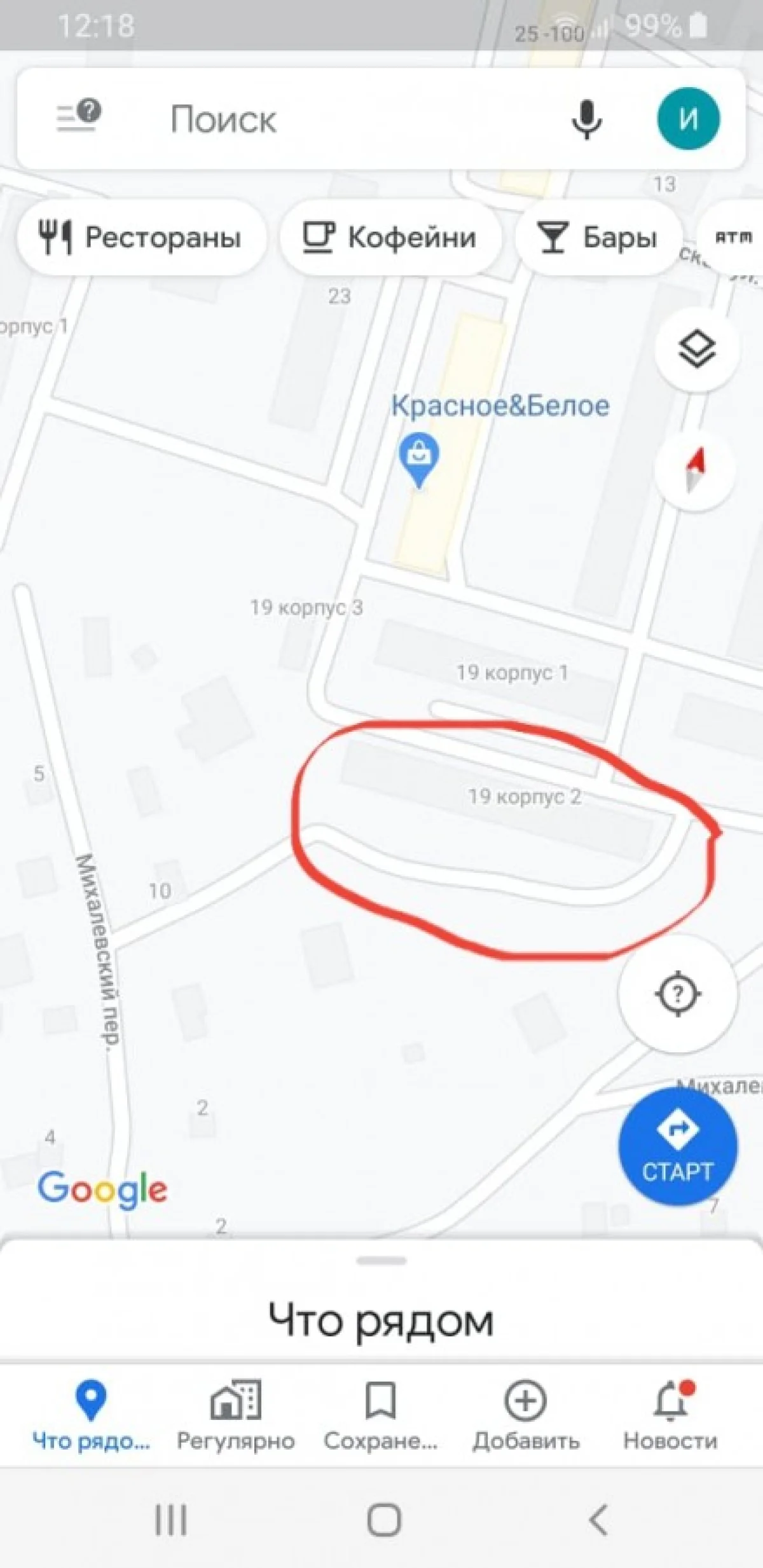Open the Красное&Белое place marker
The width and height of the screenshot is (763, 1568).
pos(418,455)
